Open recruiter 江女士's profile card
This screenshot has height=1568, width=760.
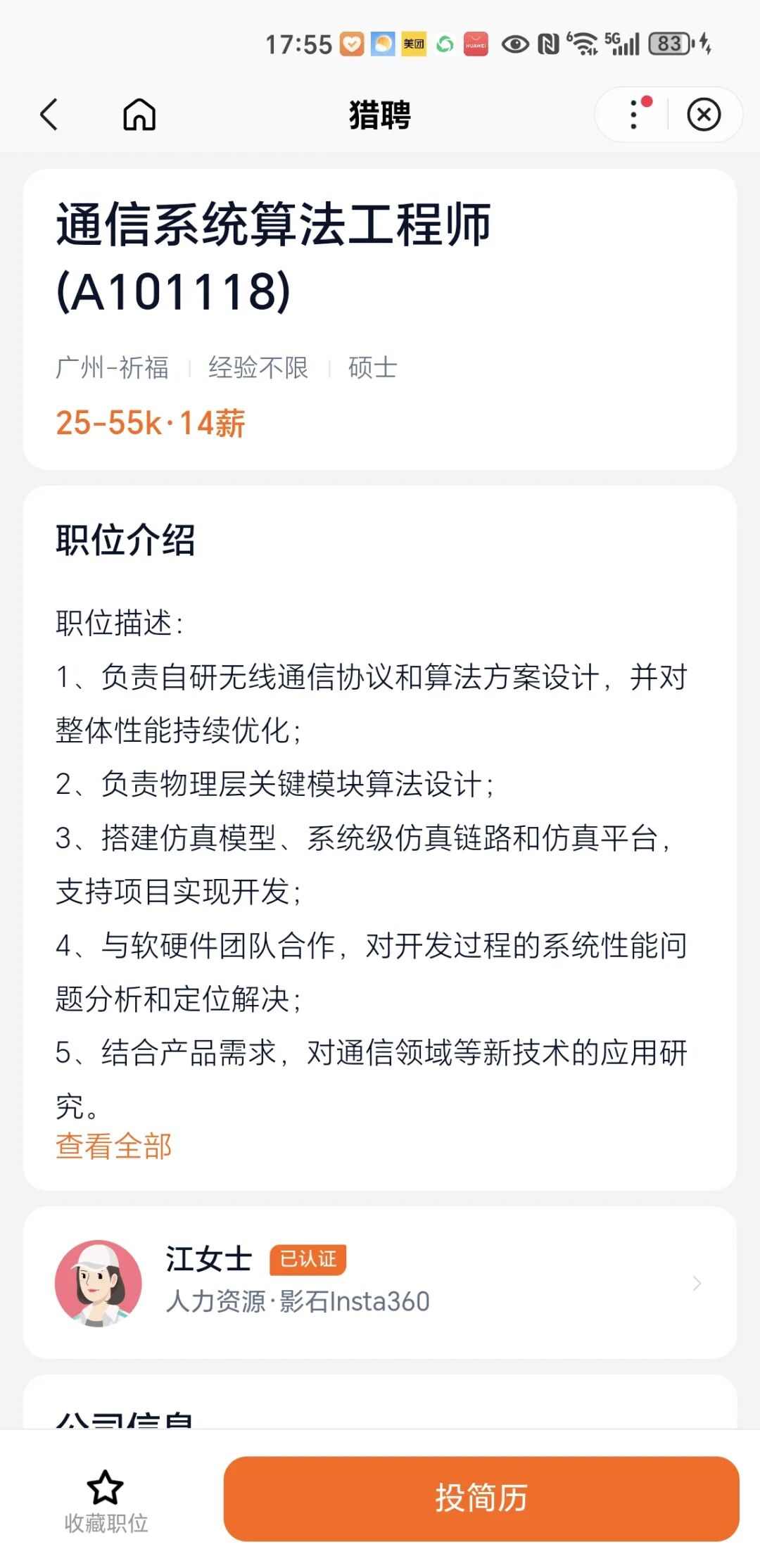point(380,1282)
